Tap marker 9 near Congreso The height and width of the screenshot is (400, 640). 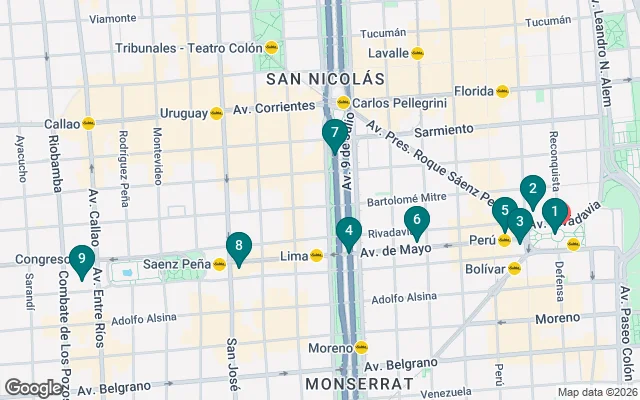tap(81, 260)
